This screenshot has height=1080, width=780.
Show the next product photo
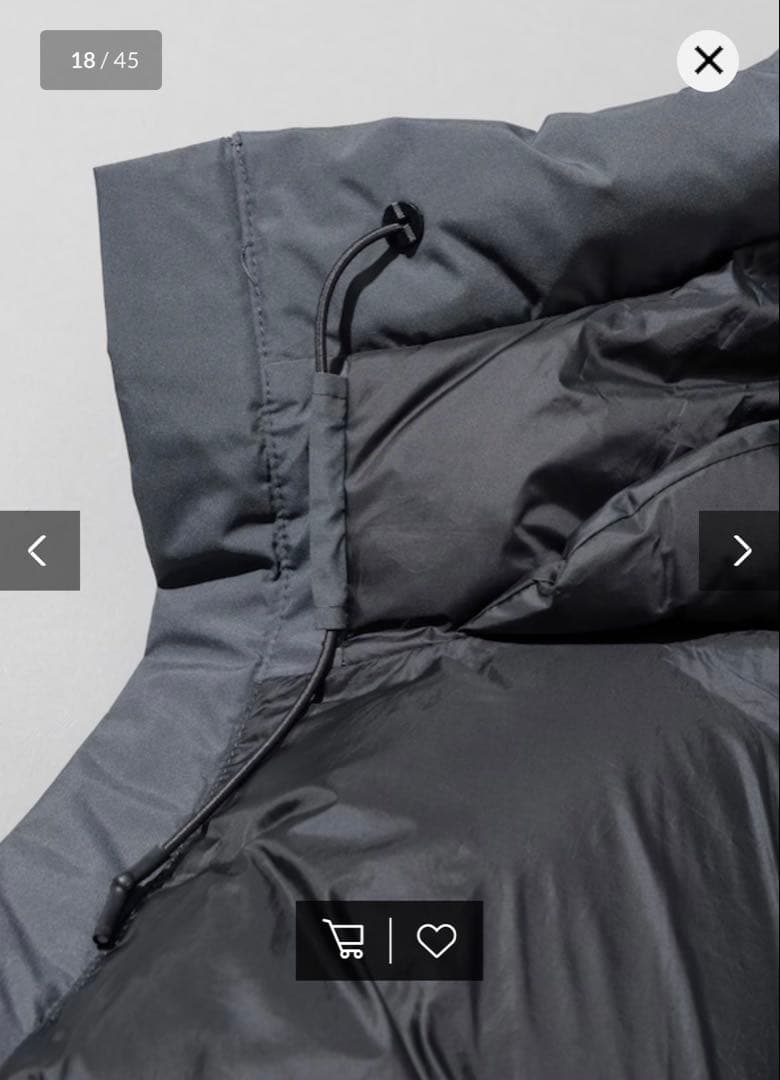click(x=741, y=550)
